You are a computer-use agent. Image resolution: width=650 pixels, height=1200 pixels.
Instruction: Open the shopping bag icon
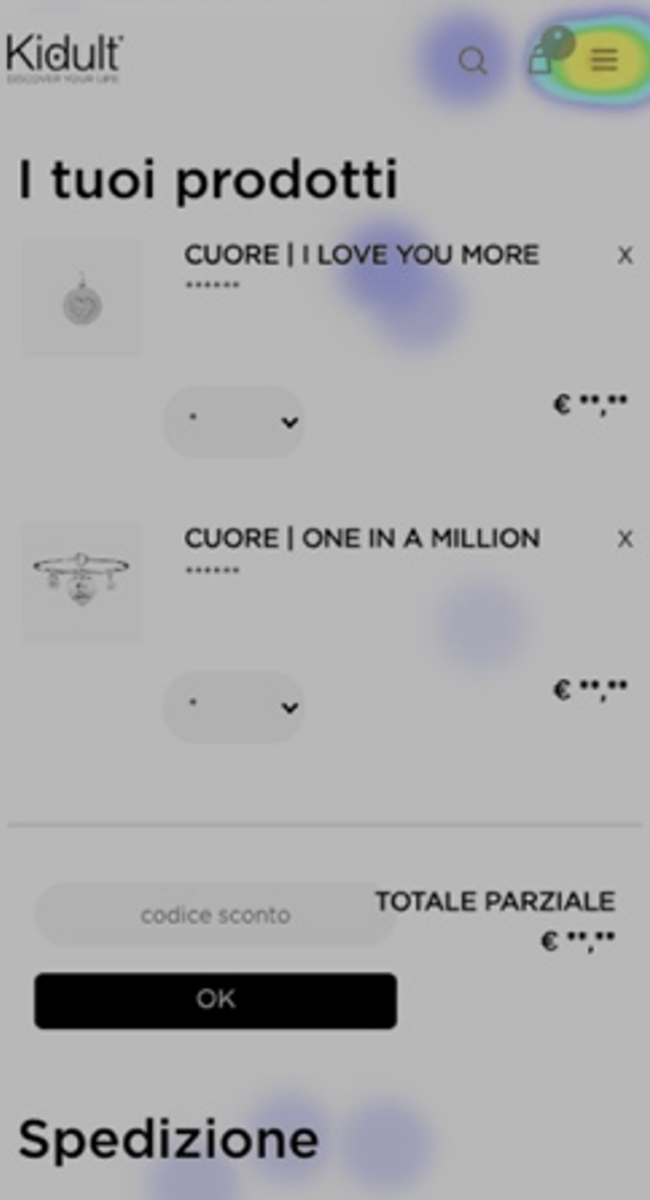tap(540, 60)
